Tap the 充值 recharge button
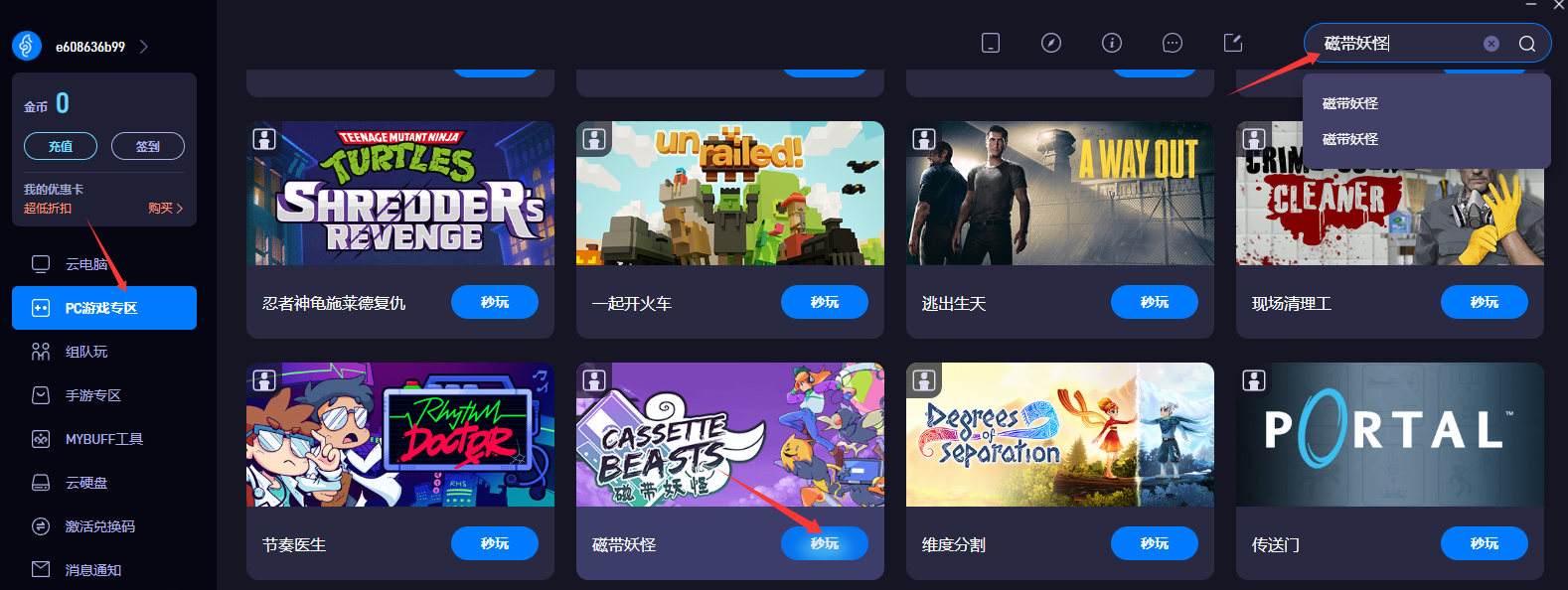Screen dimensions: 1568x590 (61, 146)
